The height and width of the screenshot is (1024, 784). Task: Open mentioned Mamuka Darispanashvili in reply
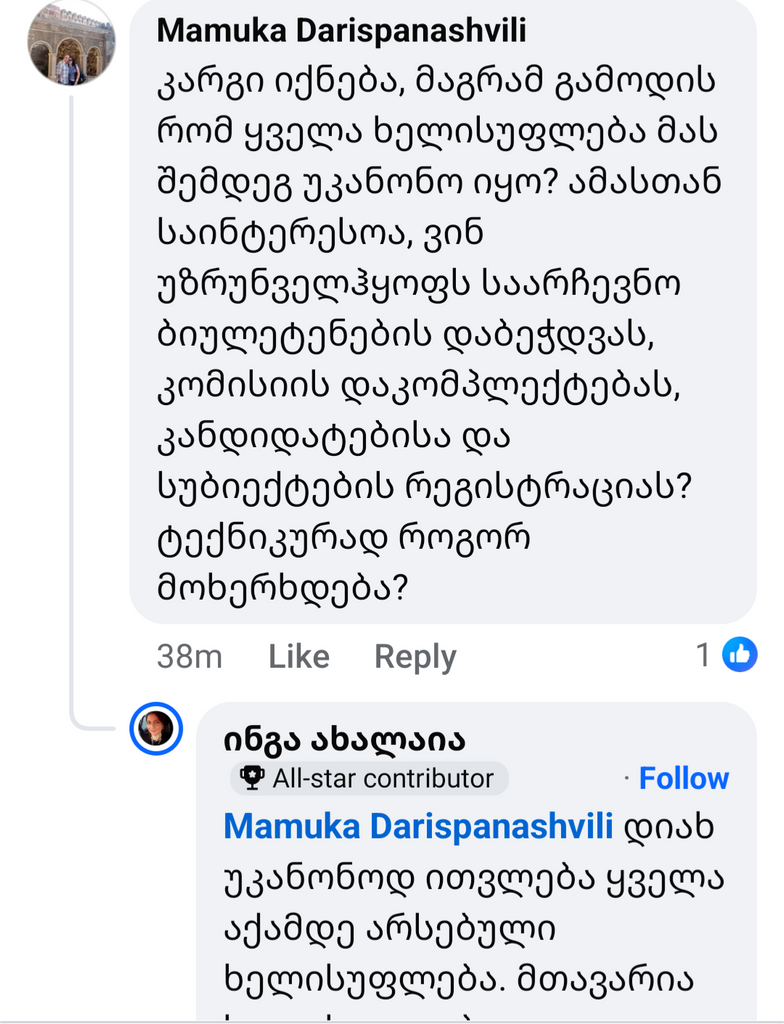(418, 826)
